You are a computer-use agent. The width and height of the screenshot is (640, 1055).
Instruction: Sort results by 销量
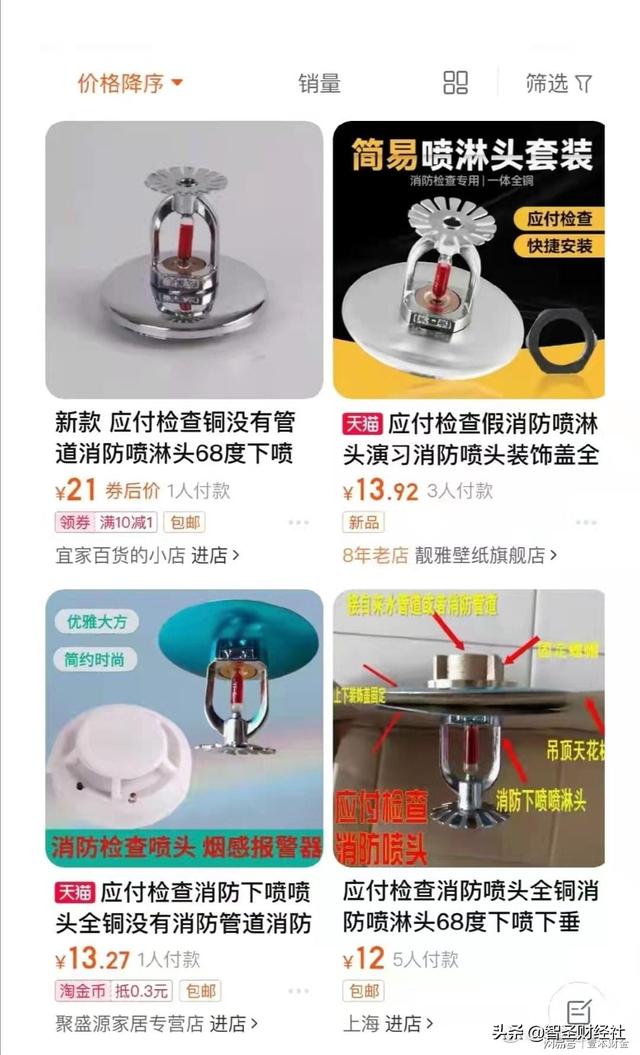pos(320,83)
